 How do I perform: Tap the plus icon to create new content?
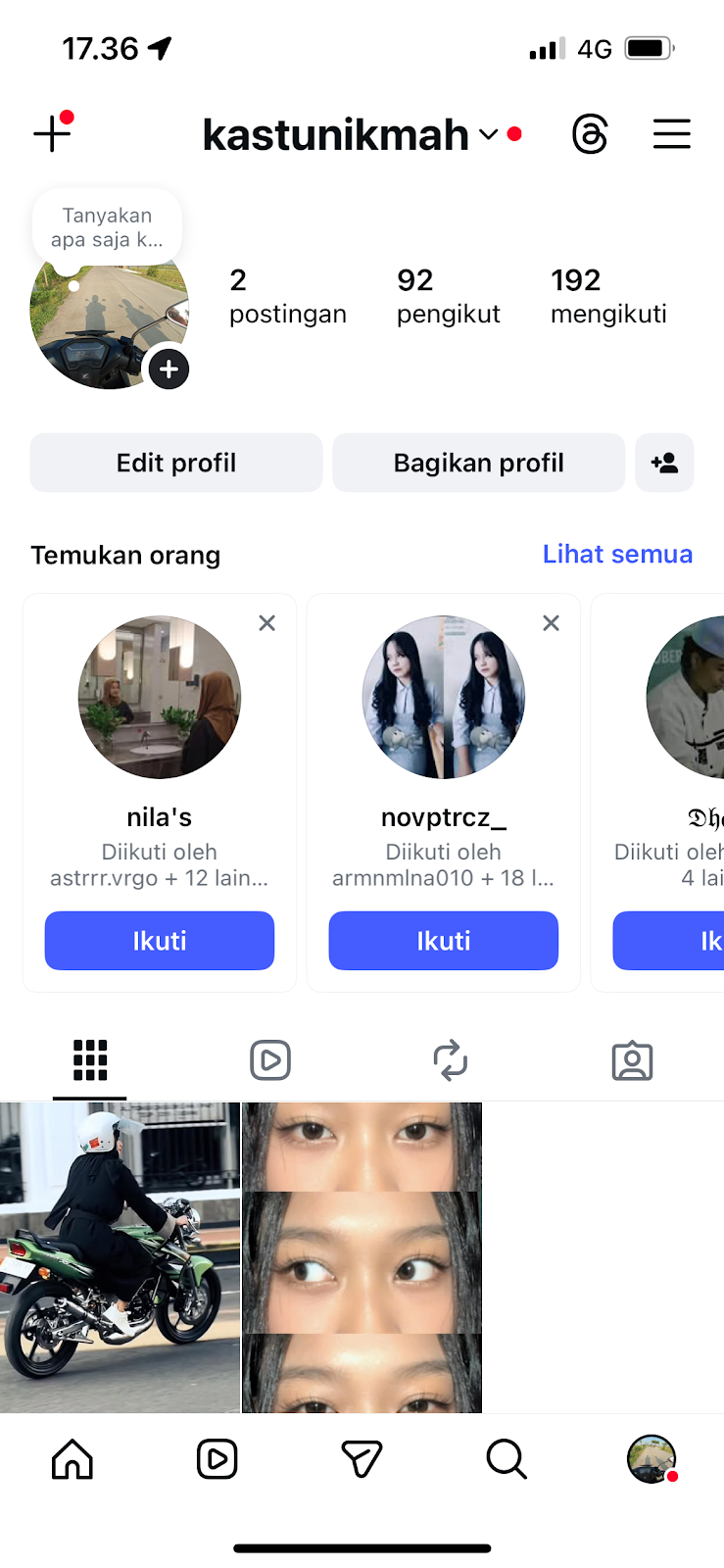point(52,133)
